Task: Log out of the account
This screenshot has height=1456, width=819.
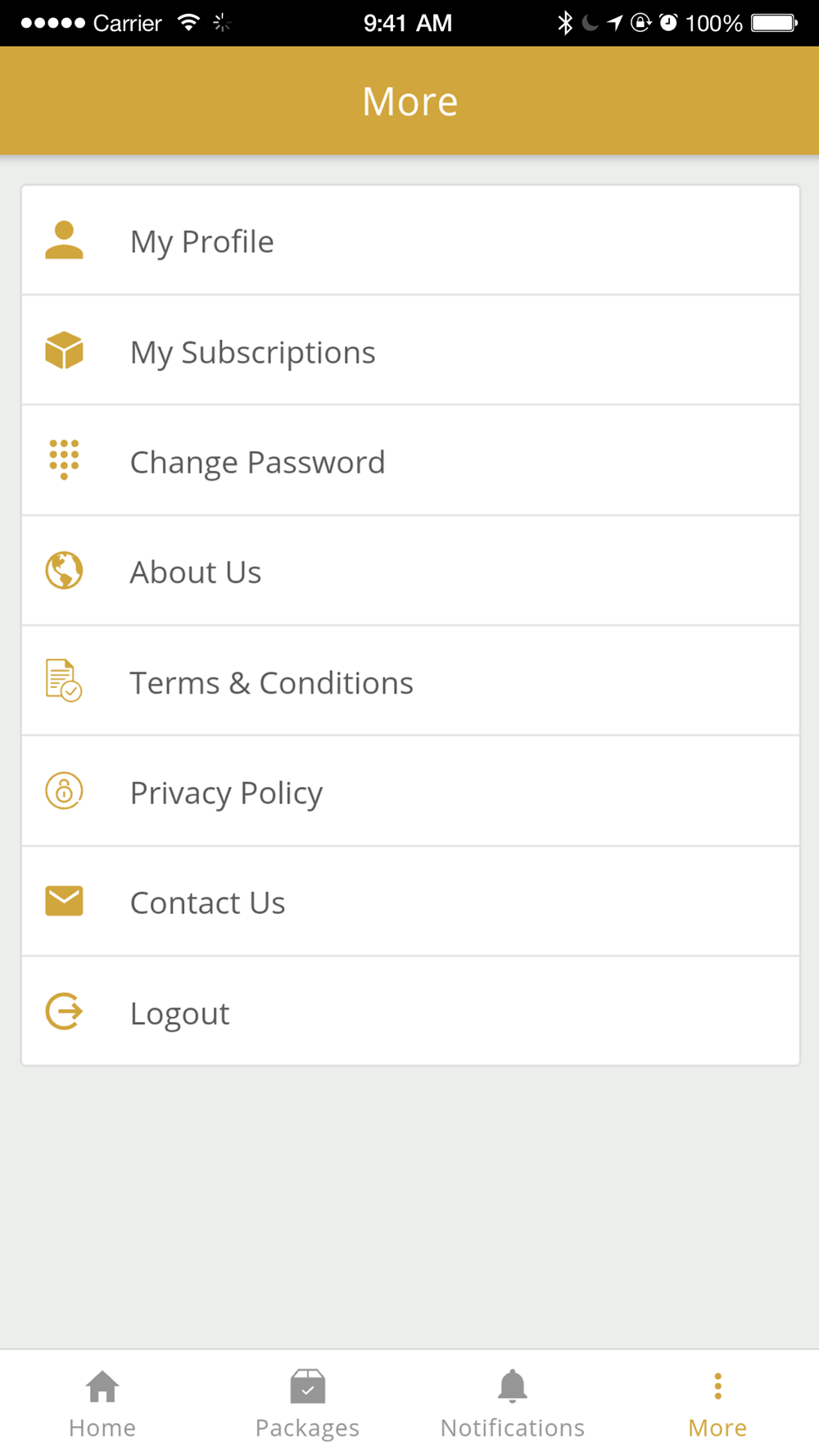Action: pyautogui.click(x=410, y=1011)
